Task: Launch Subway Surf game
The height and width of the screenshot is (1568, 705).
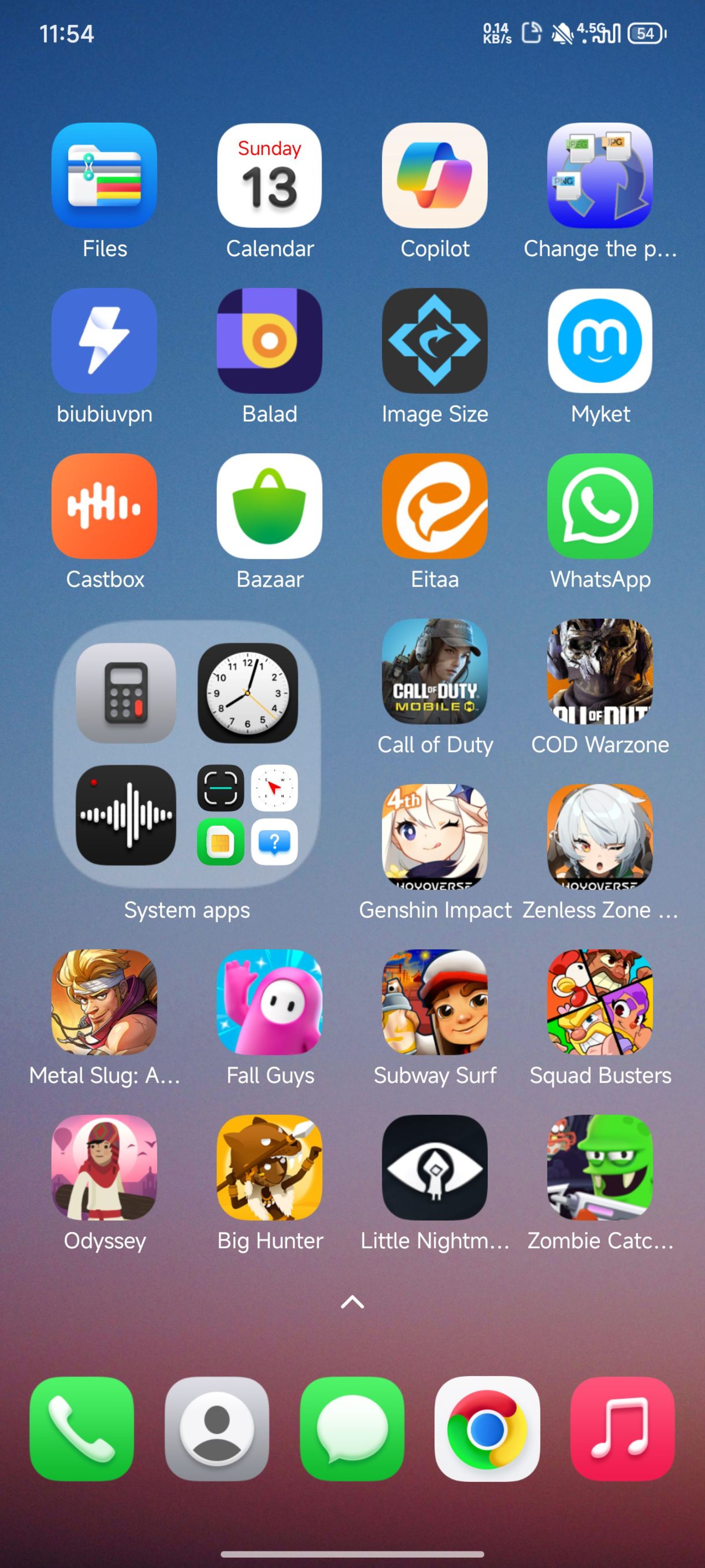Action: click(x=434, y=1002)
